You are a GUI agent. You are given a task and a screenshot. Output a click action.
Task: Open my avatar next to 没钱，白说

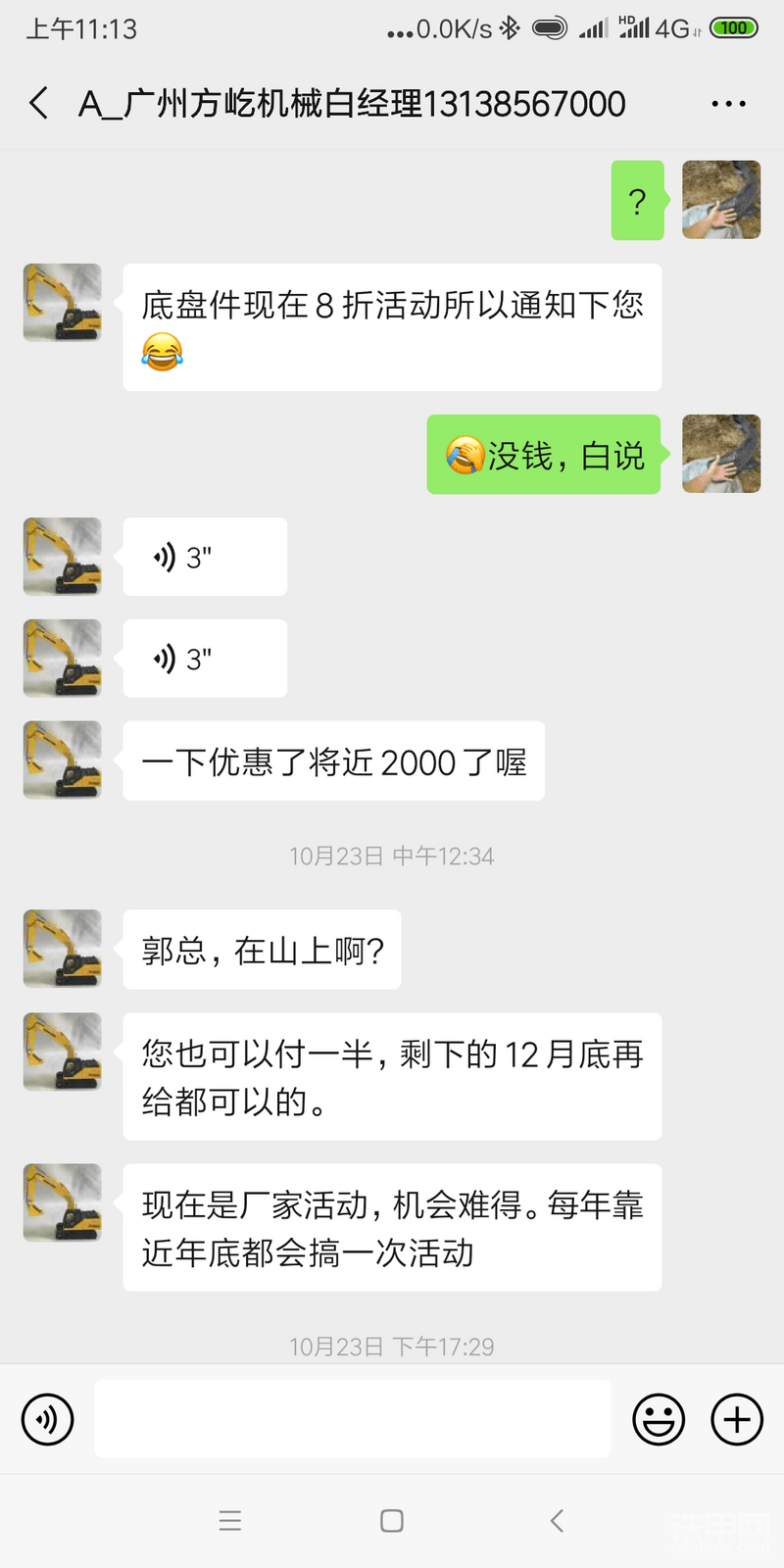721,454
